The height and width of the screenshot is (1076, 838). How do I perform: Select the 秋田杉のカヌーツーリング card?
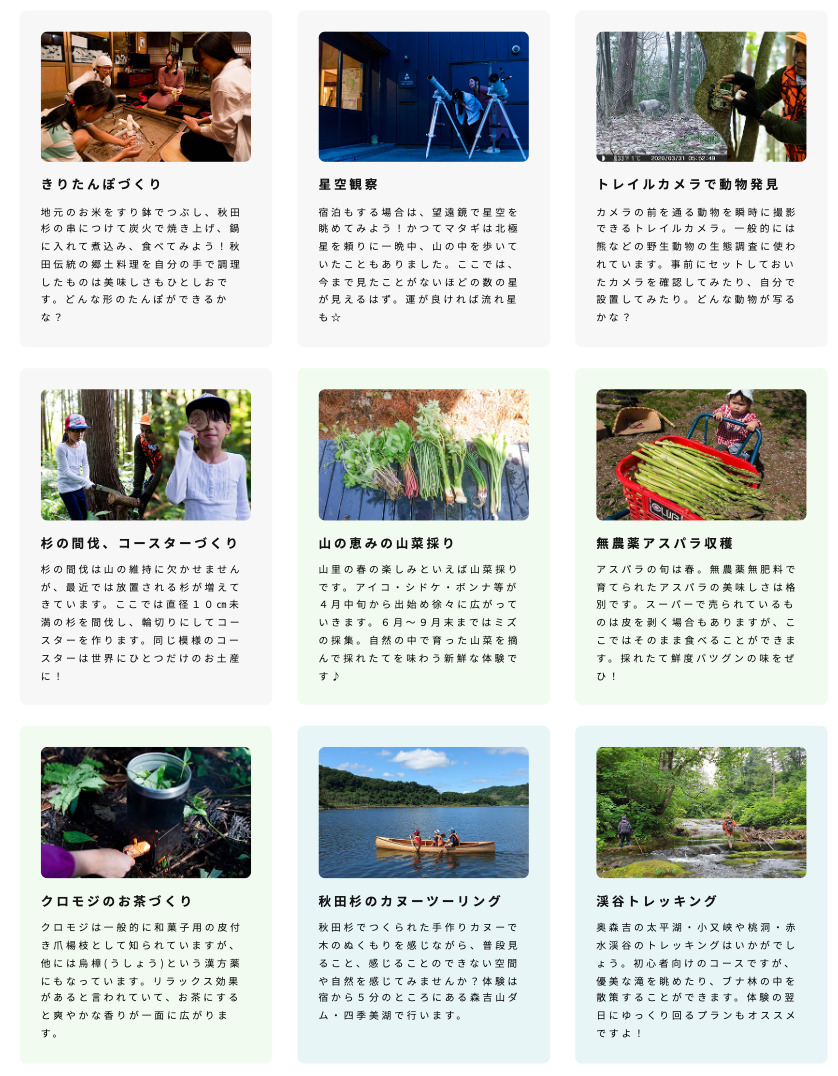423,895
